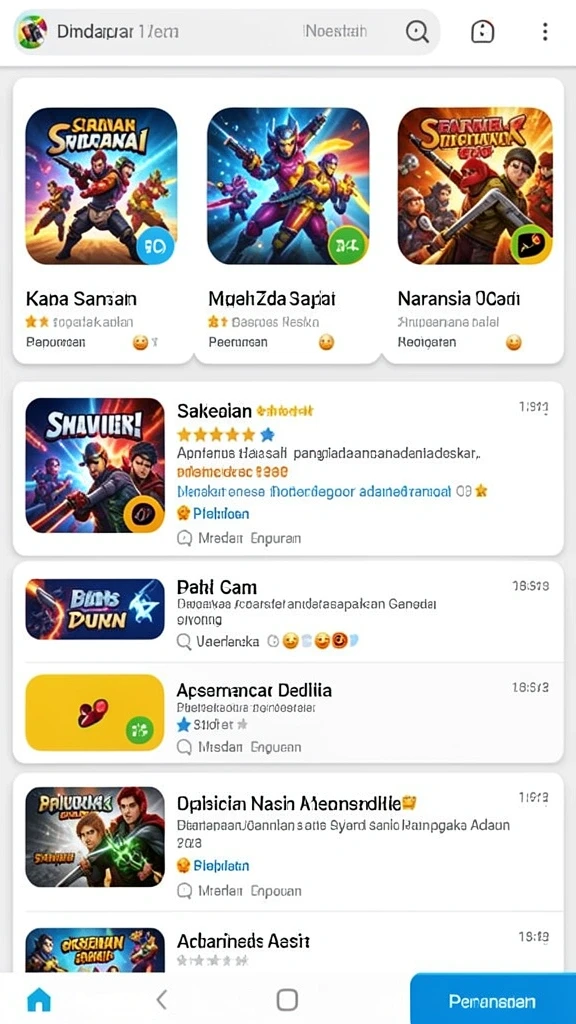
Task: Open the square alert icon in top bar
Action: tap(483, 31)
